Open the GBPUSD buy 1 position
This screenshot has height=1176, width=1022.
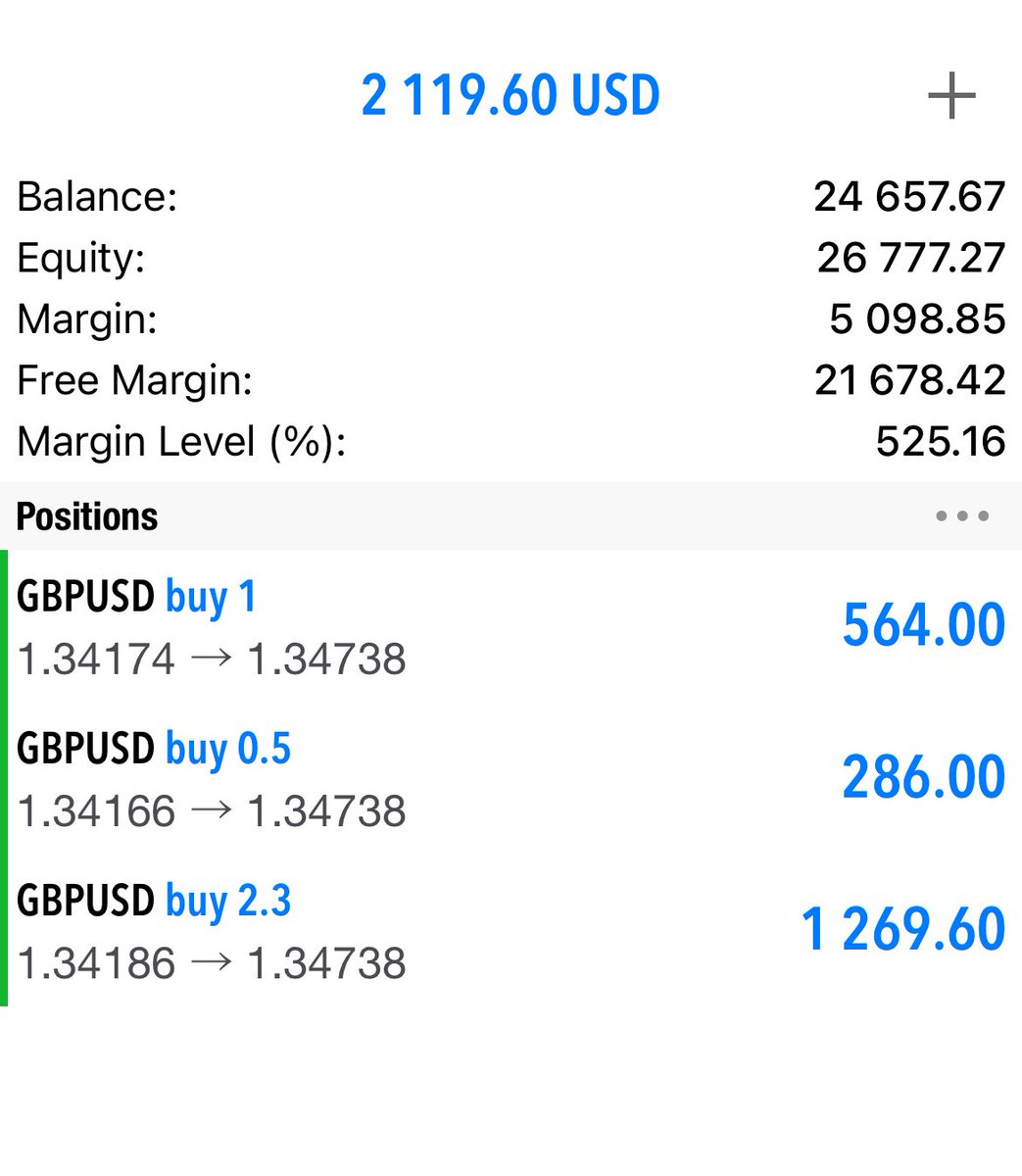click(510, 626)
